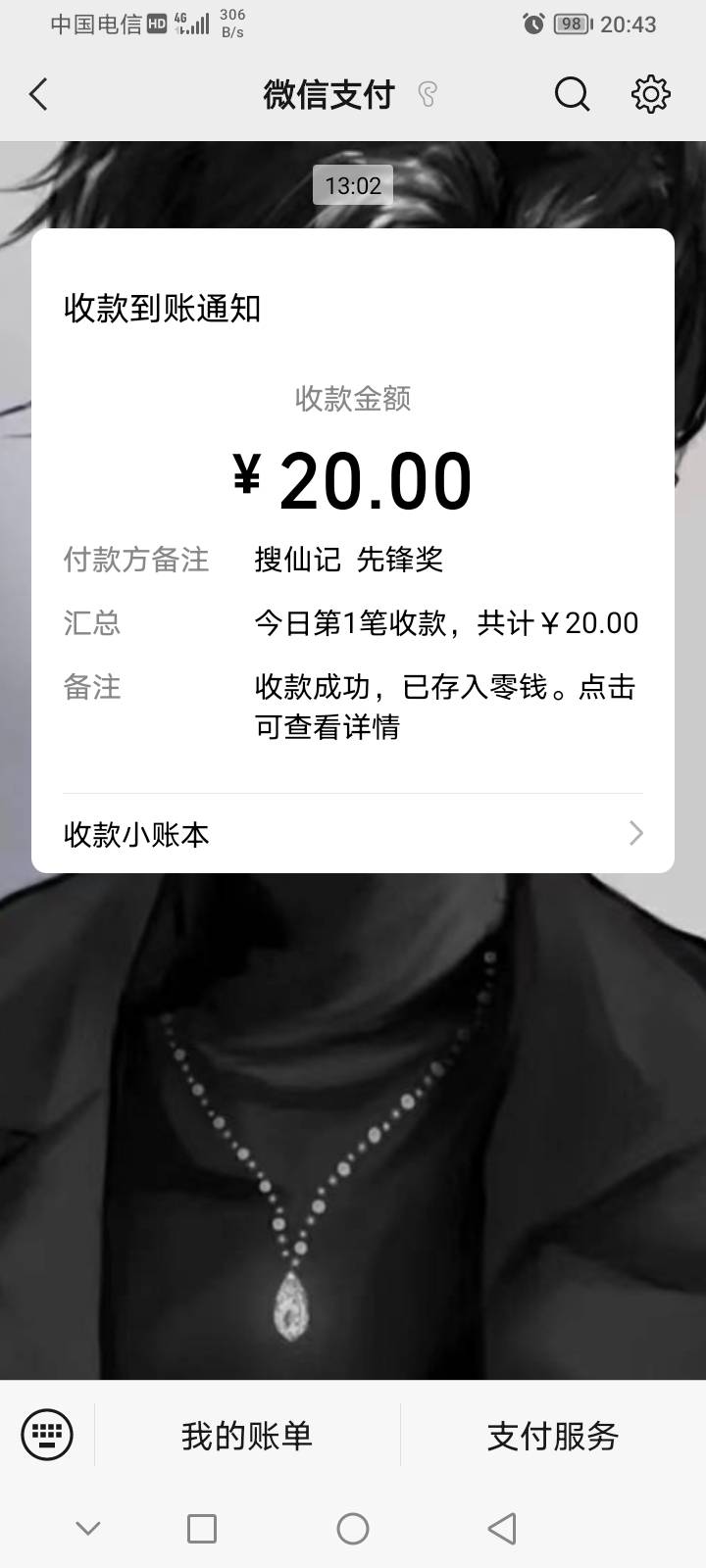Open the 我的账单 menu
706x1568 pixels.
pos(247,1436)
